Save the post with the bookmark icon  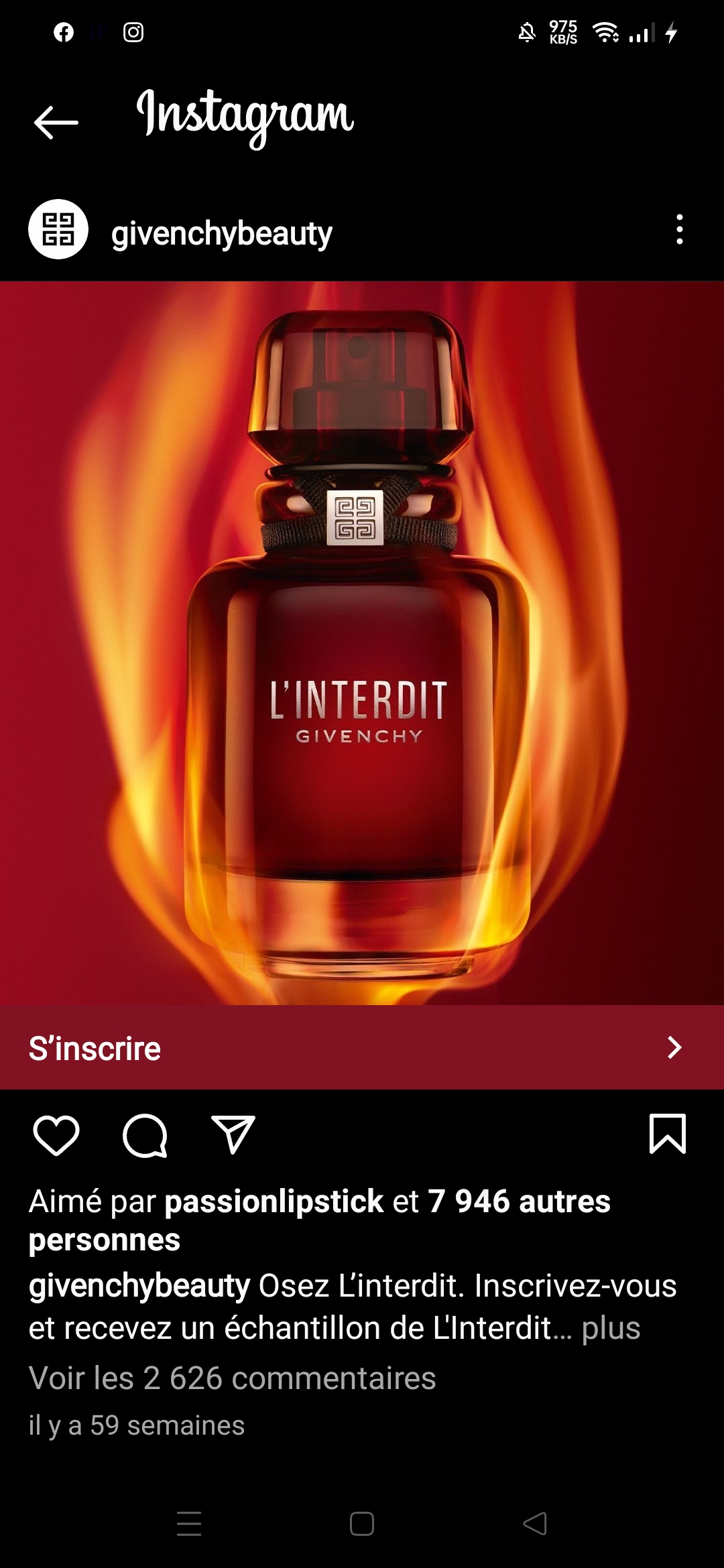(x=668, y=1134)
